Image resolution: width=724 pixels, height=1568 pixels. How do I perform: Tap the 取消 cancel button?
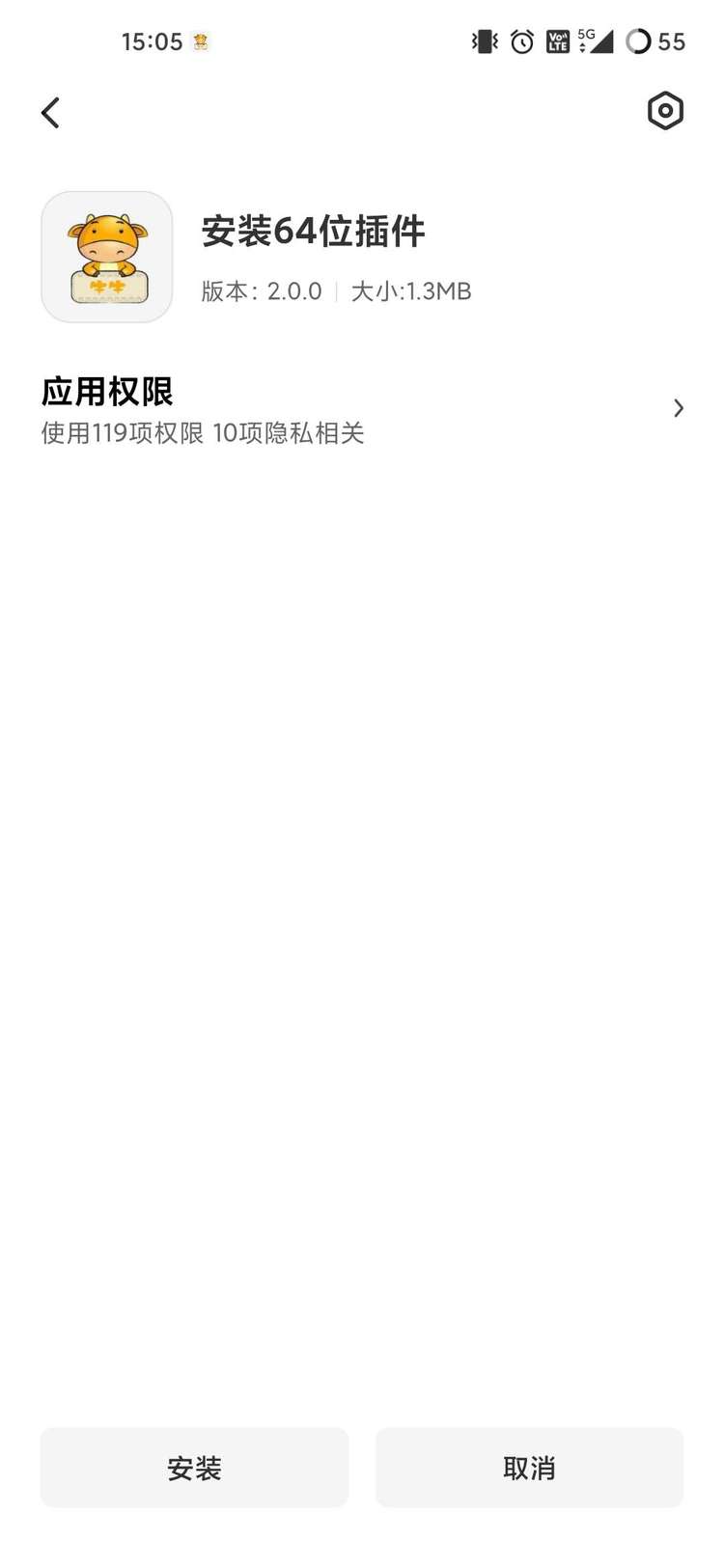pos(529,1468)
